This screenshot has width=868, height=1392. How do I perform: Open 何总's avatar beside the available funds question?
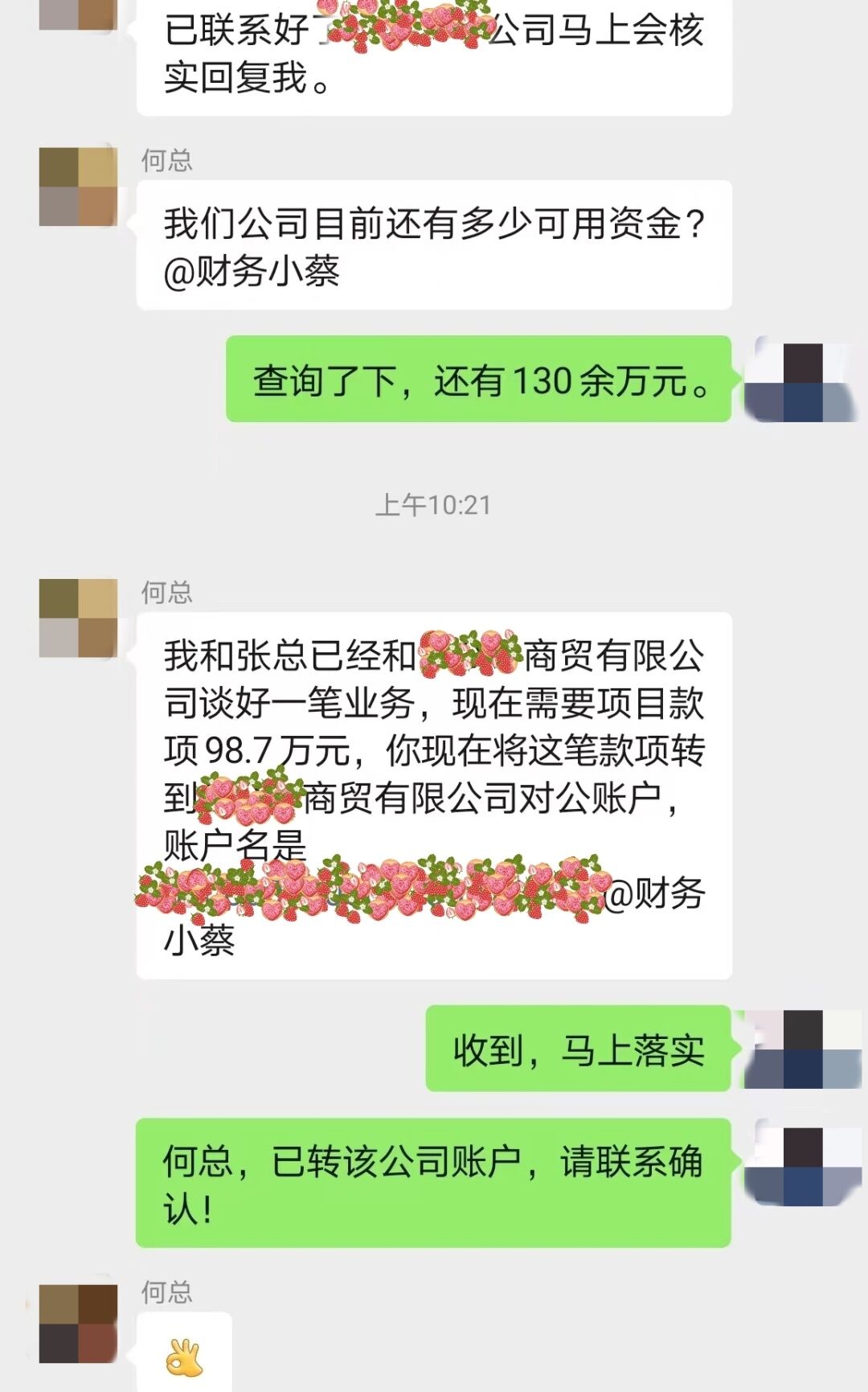(78, 187)
